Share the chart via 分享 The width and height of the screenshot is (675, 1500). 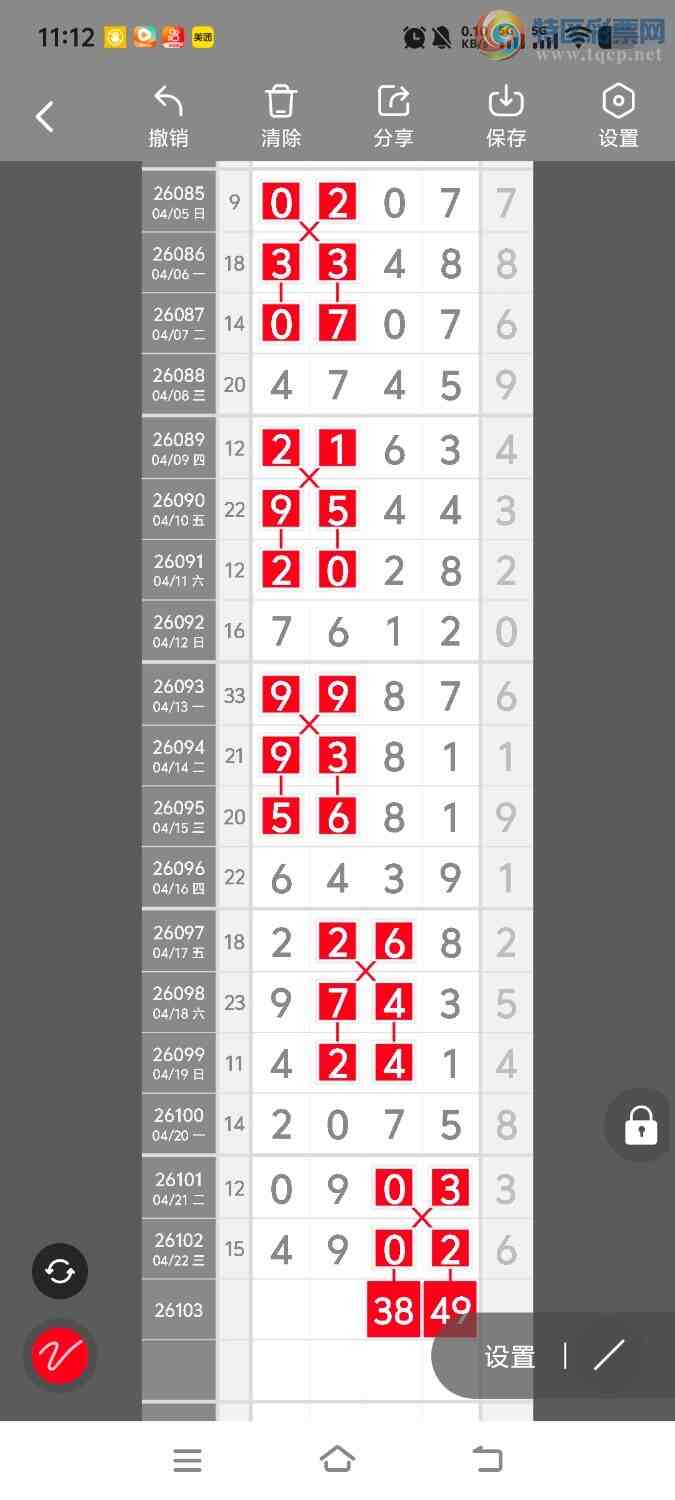click(393, 117)
